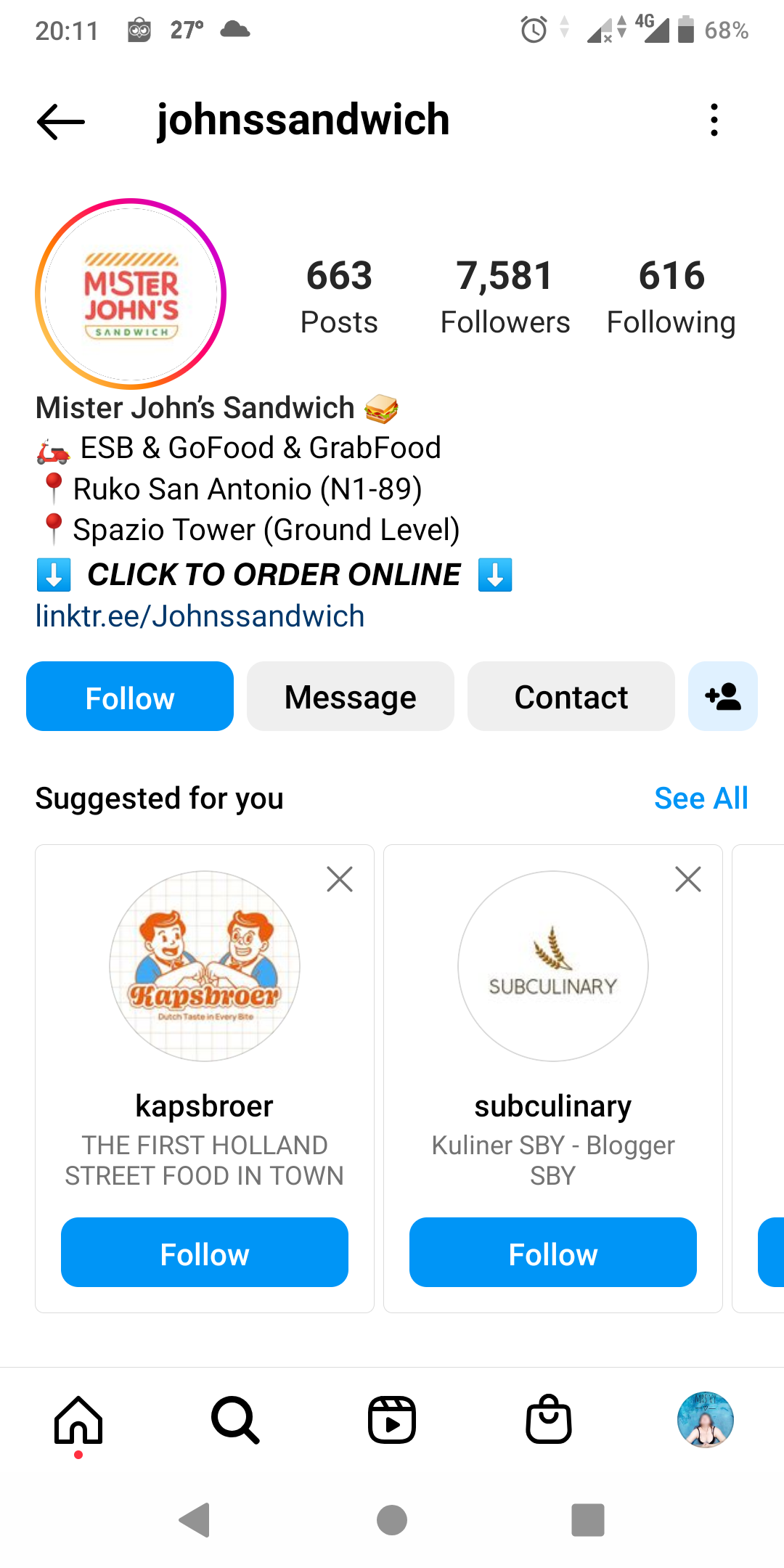Toggle suggested accounts with add-person icon

click(723, 697)
